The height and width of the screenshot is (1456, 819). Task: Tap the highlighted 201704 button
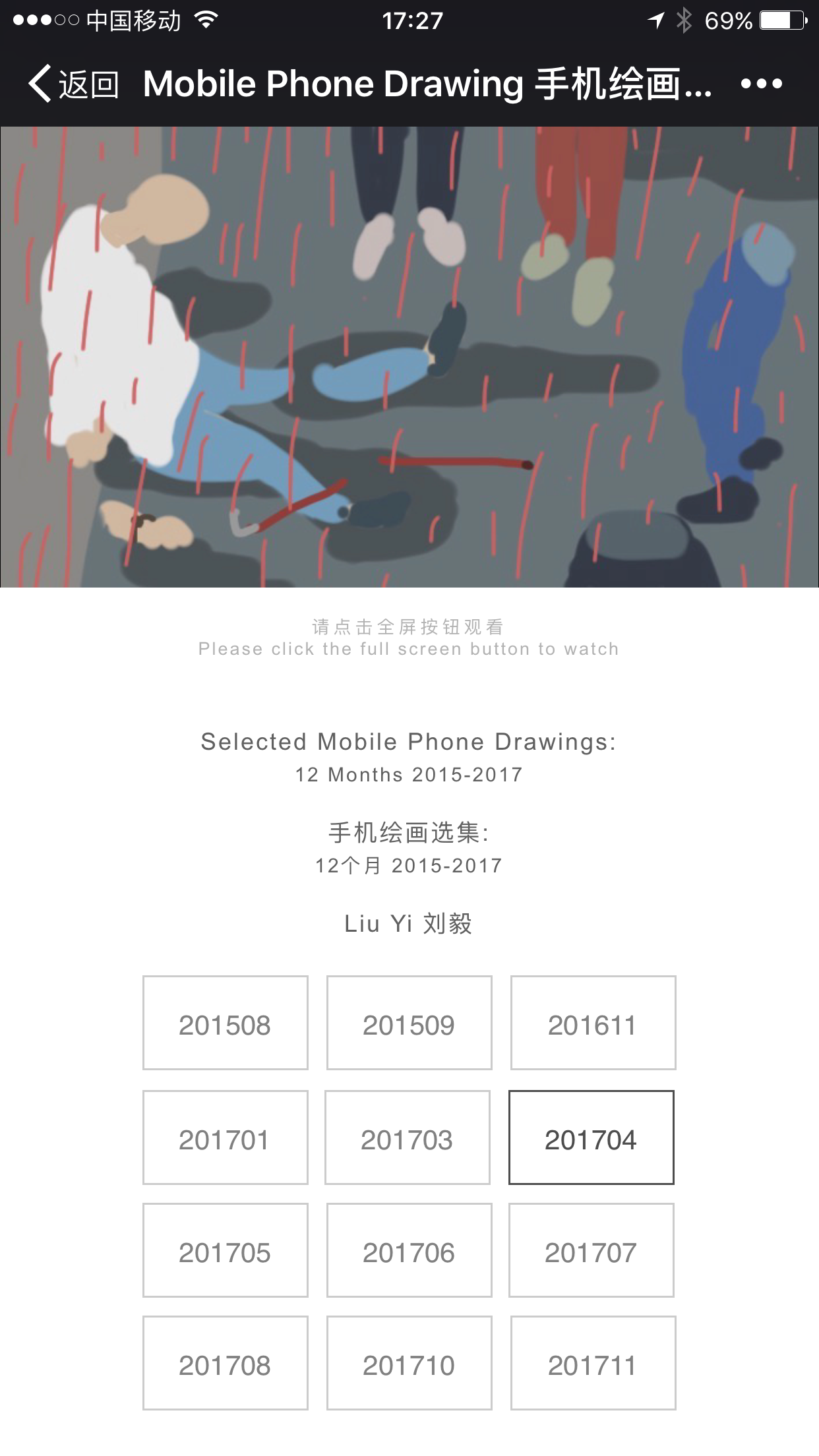coord(591,1137)
